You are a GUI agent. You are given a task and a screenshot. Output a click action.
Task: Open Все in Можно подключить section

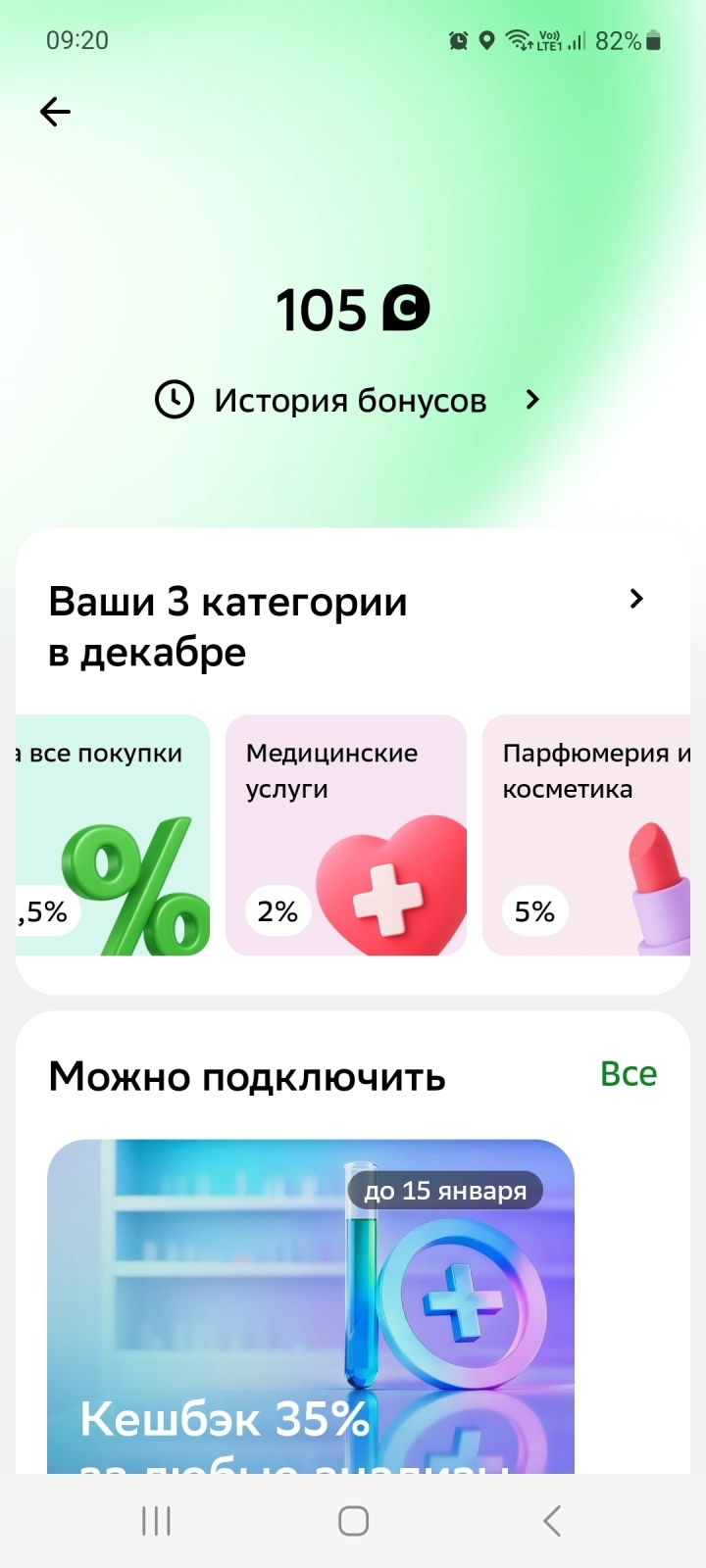click(628, 1074)
